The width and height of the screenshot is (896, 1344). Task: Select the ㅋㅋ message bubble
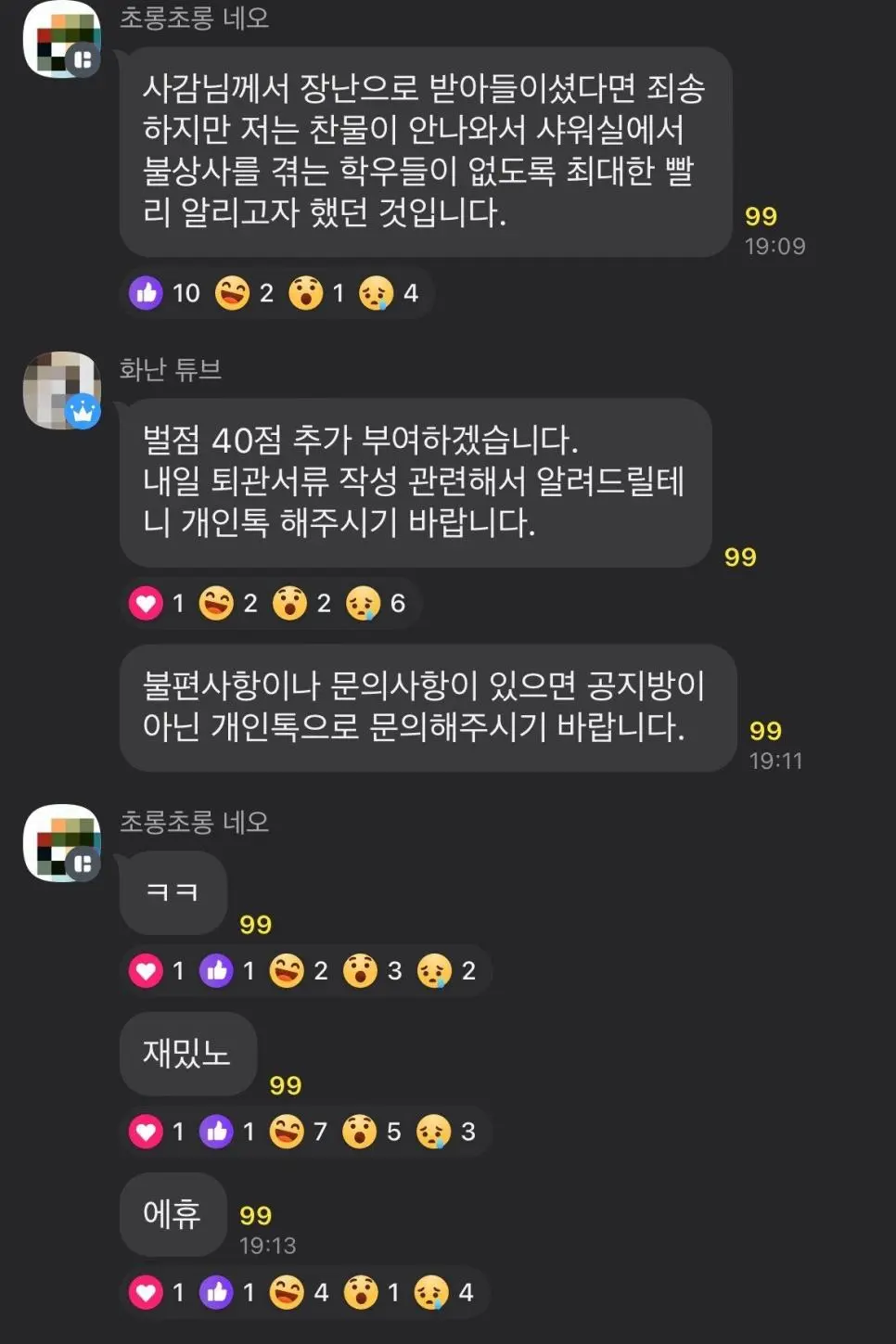(173, 891)
